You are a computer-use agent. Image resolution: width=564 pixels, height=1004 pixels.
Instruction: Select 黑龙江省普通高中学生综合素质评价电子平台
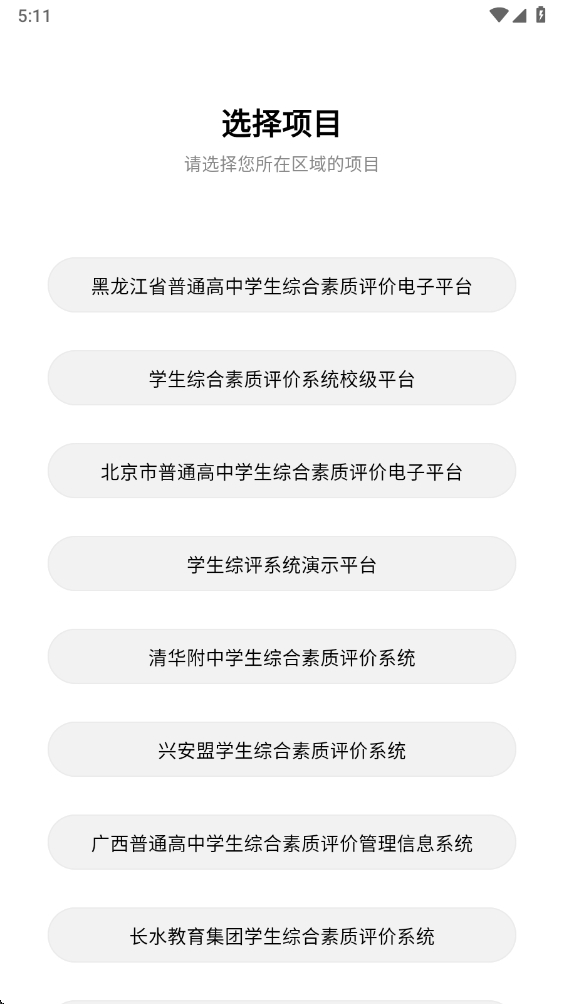click(x=282, y=285)
